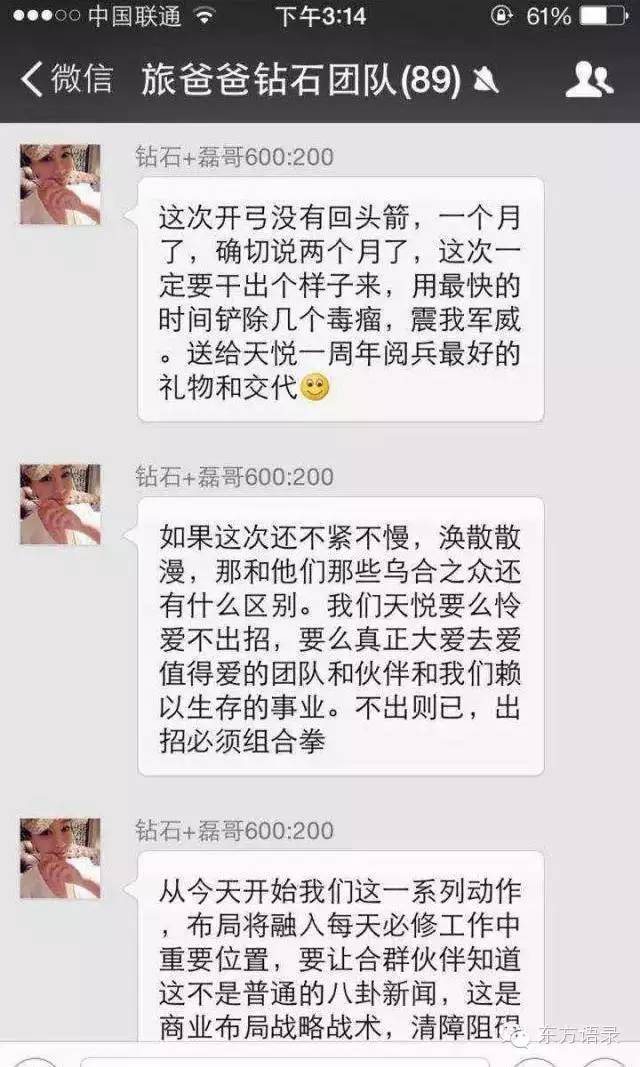Go back to the 微信 chat list
Viewport: 640px width, 1067px height.
coord(66,78)
